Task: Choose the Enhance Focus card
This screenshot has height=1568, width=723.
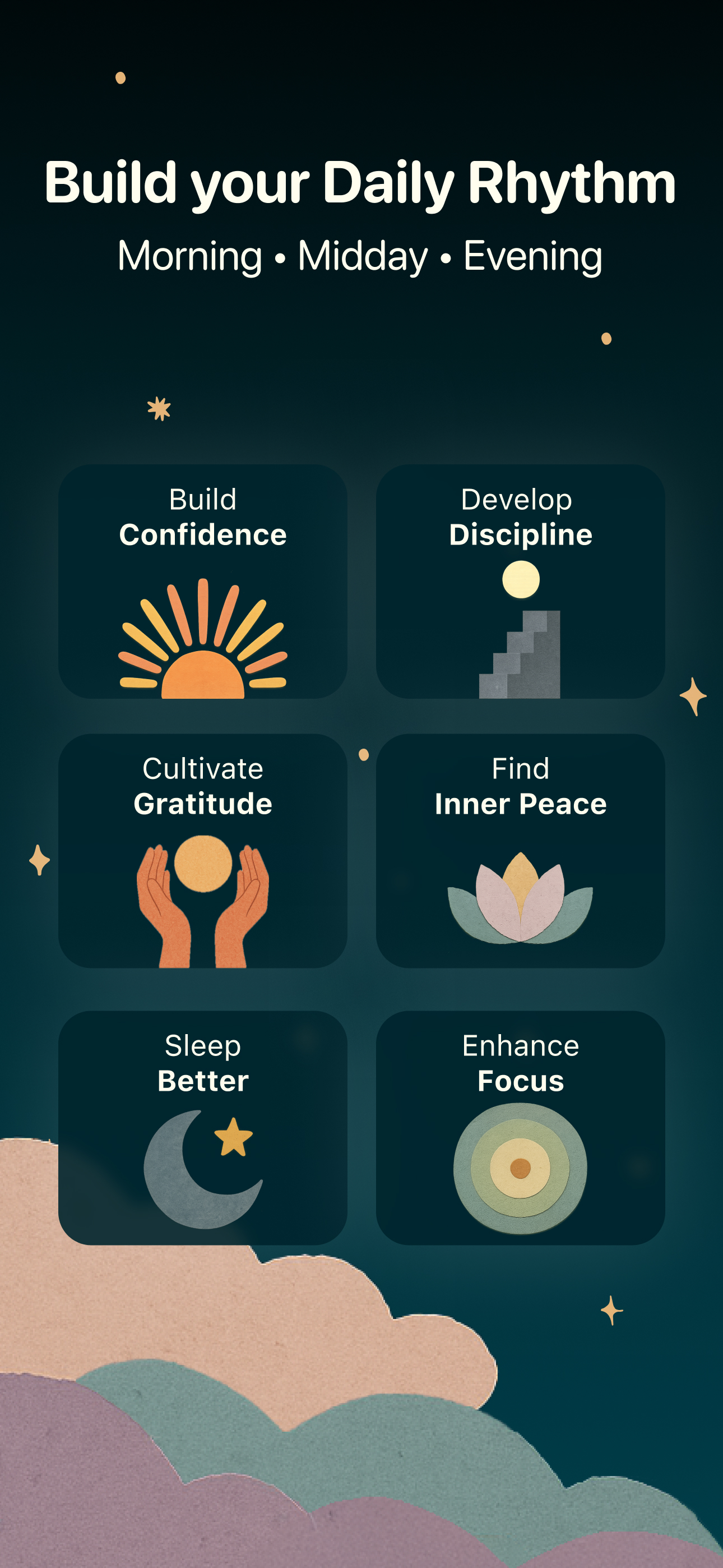Action: pos(520,1126)
